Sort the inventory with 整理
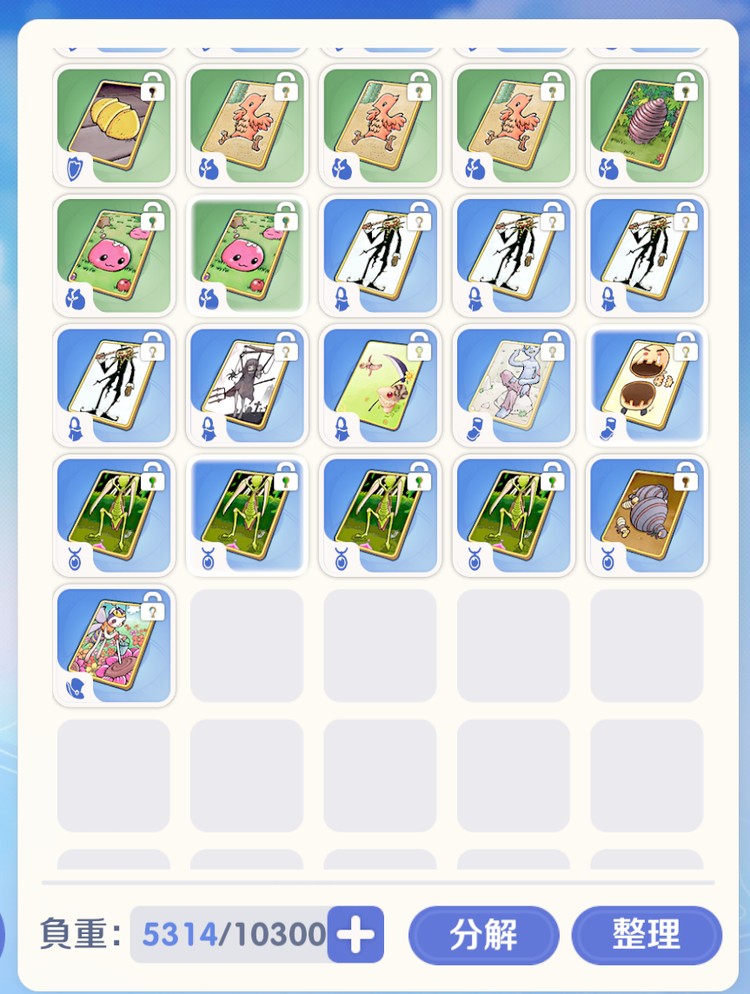750x994 pixels. point(646,935)
